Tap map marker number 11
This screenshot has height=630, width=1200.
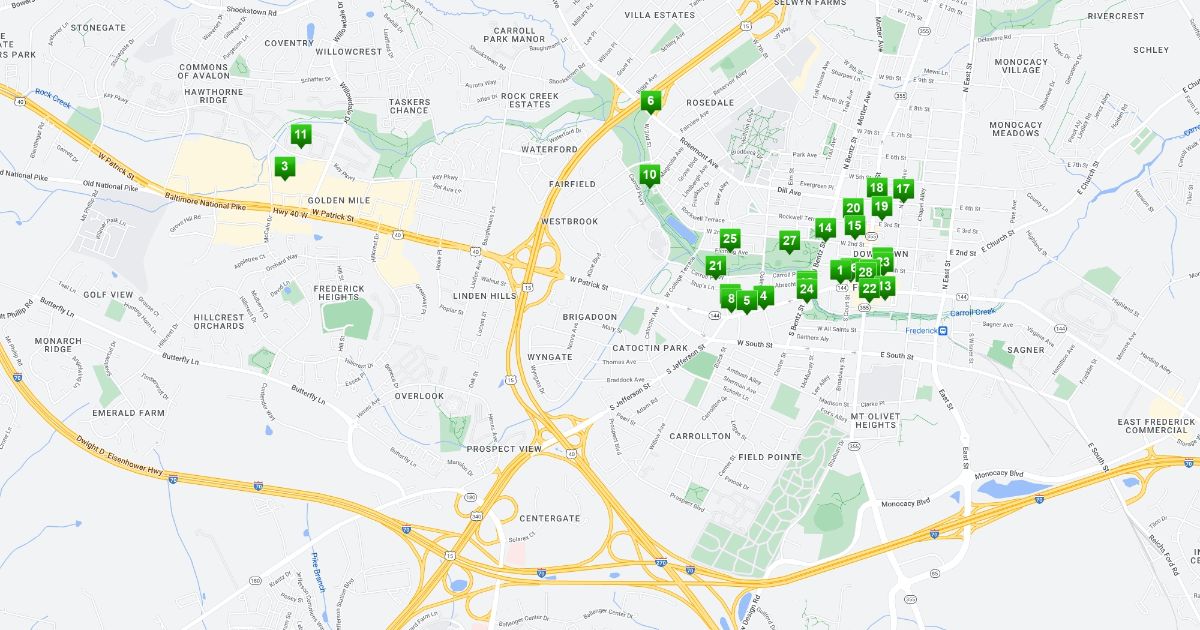click(300, 135)
